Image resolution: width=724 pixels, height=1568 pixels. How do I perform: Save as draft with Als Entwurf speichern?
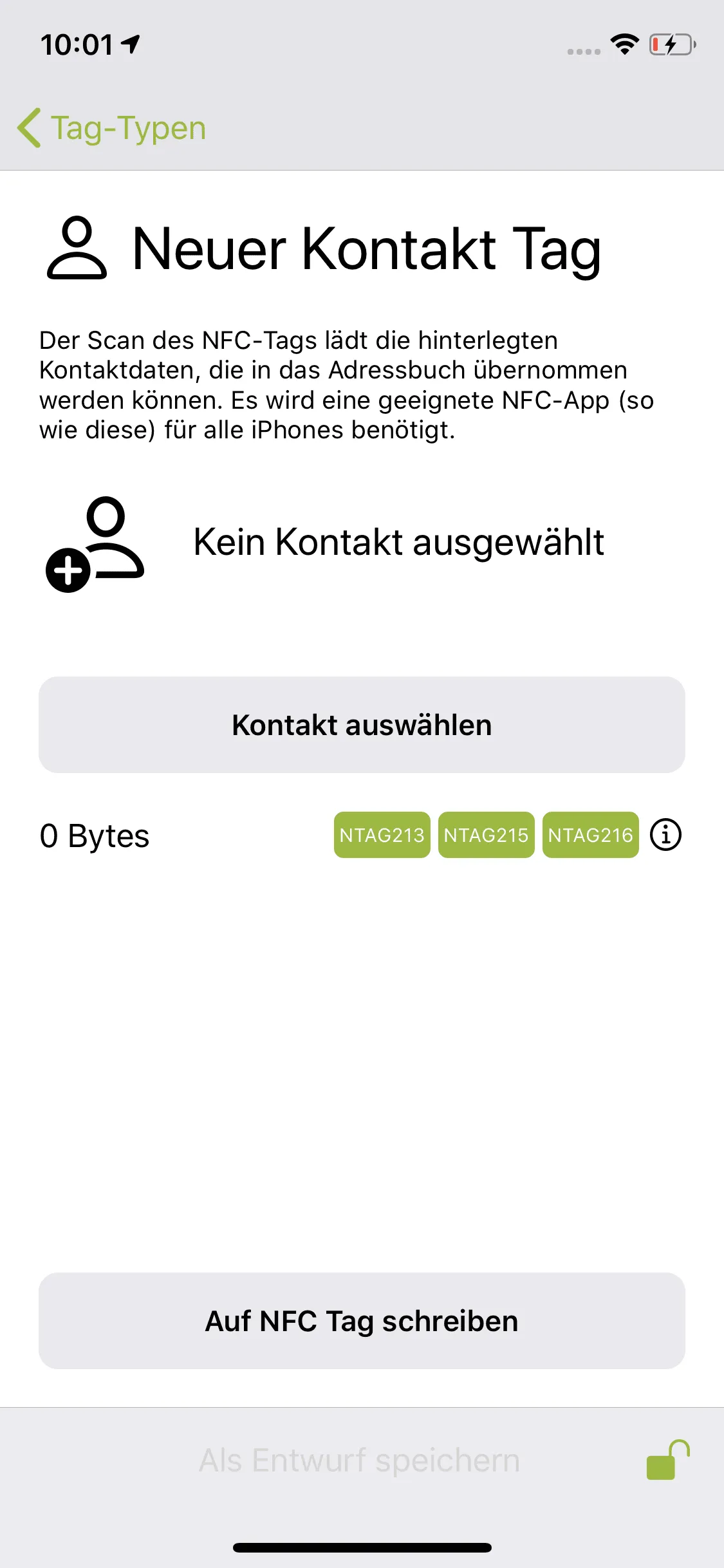click(x=359, y=1460)
